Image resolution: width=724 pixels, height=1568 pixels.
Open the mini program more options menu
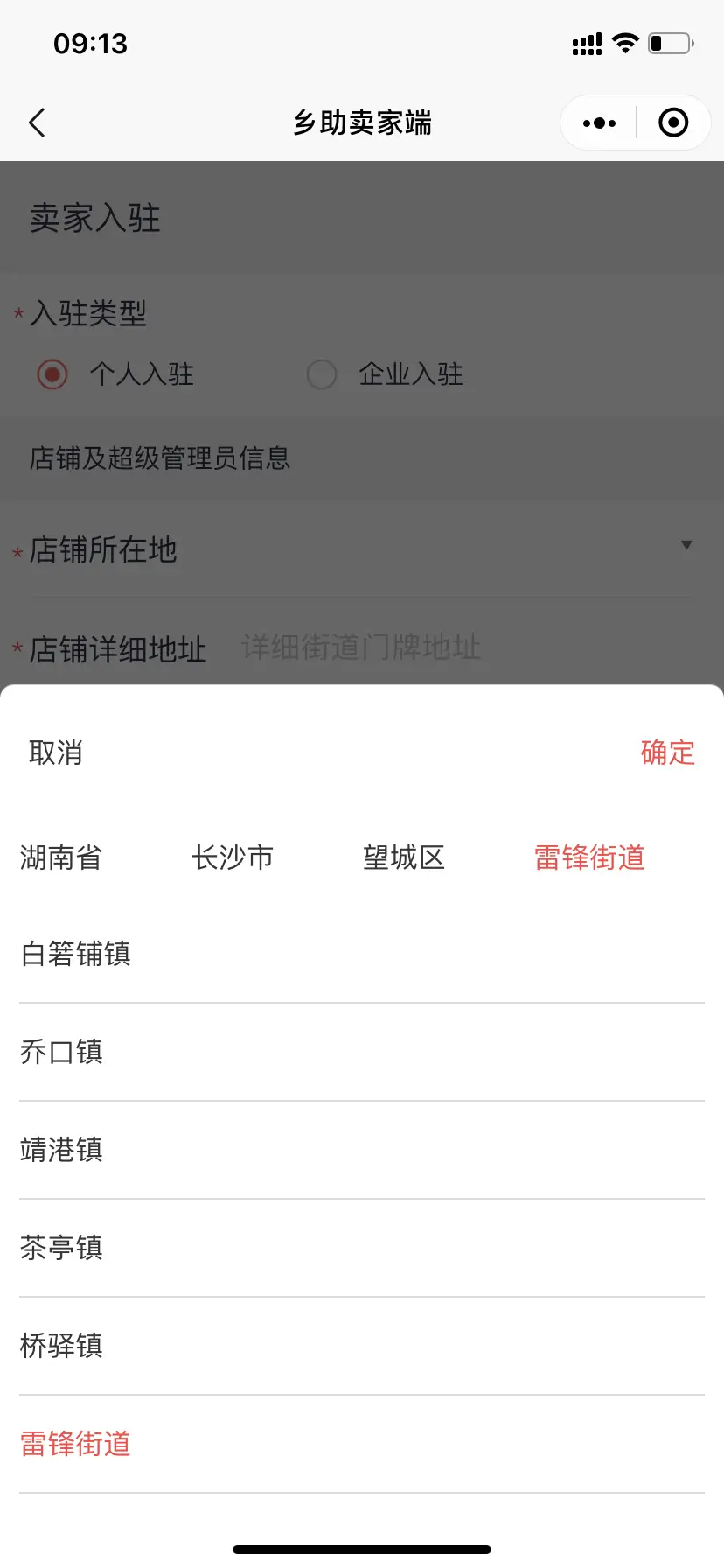(599, 122)
